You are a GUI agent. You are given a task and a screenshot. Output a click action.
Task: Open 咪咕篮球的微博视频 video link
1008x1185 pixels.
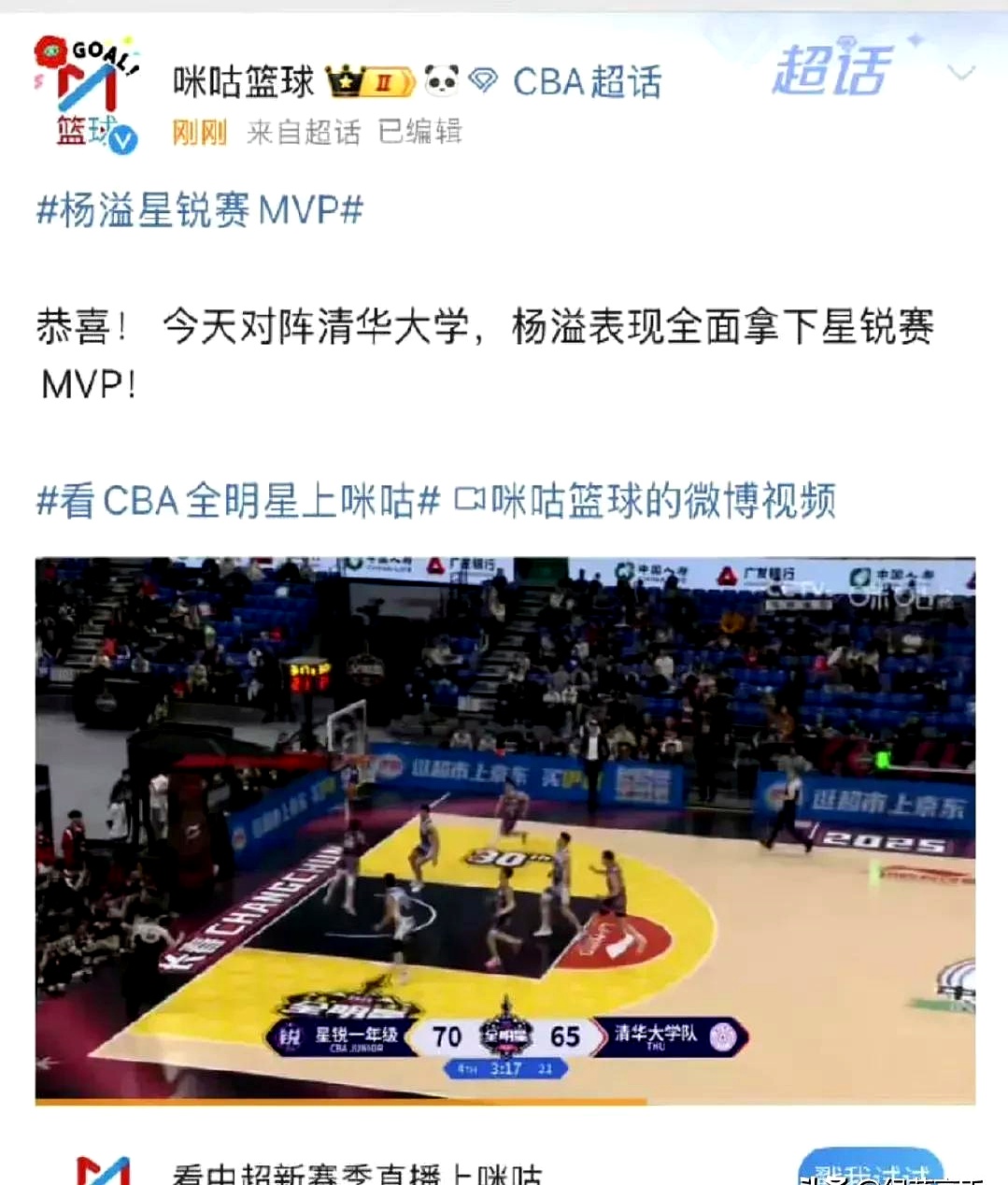point(665,501)
